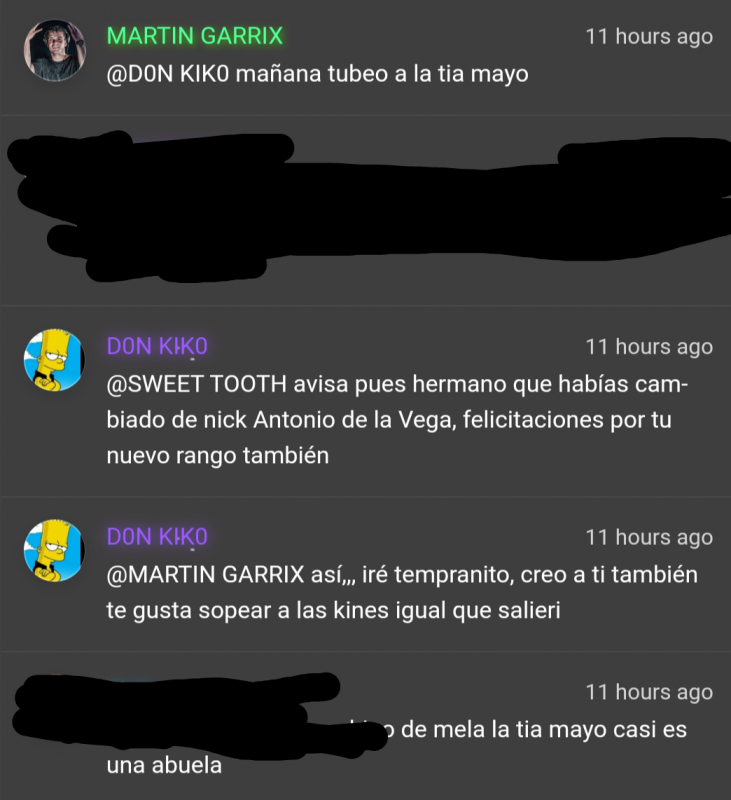Tap D0N KIK0's name above the 'iré tempranito' comment
731x800 pixels.
[157, 537]
